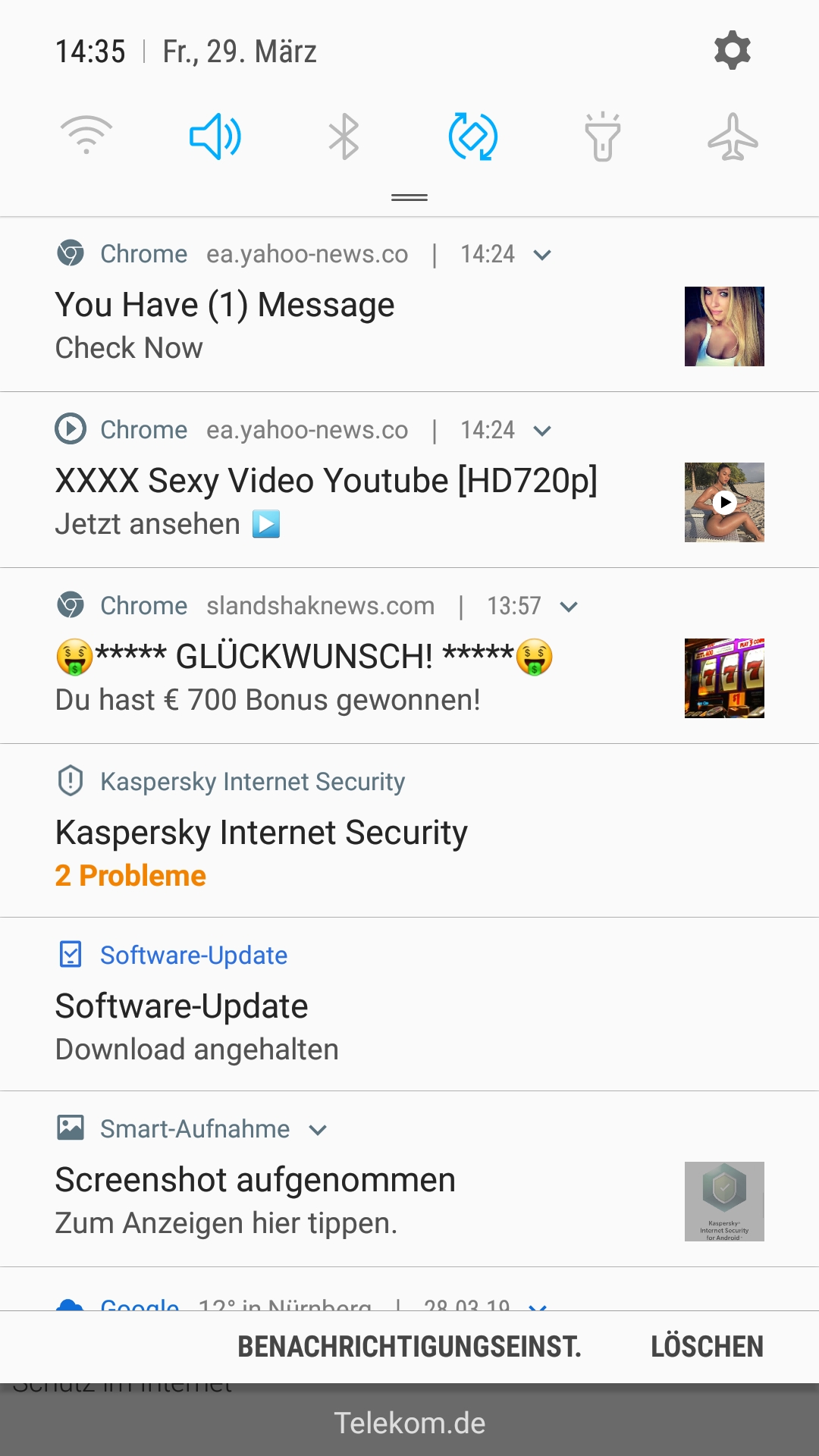Open the GLÜCKWUNSCH bonus notification

303,675
